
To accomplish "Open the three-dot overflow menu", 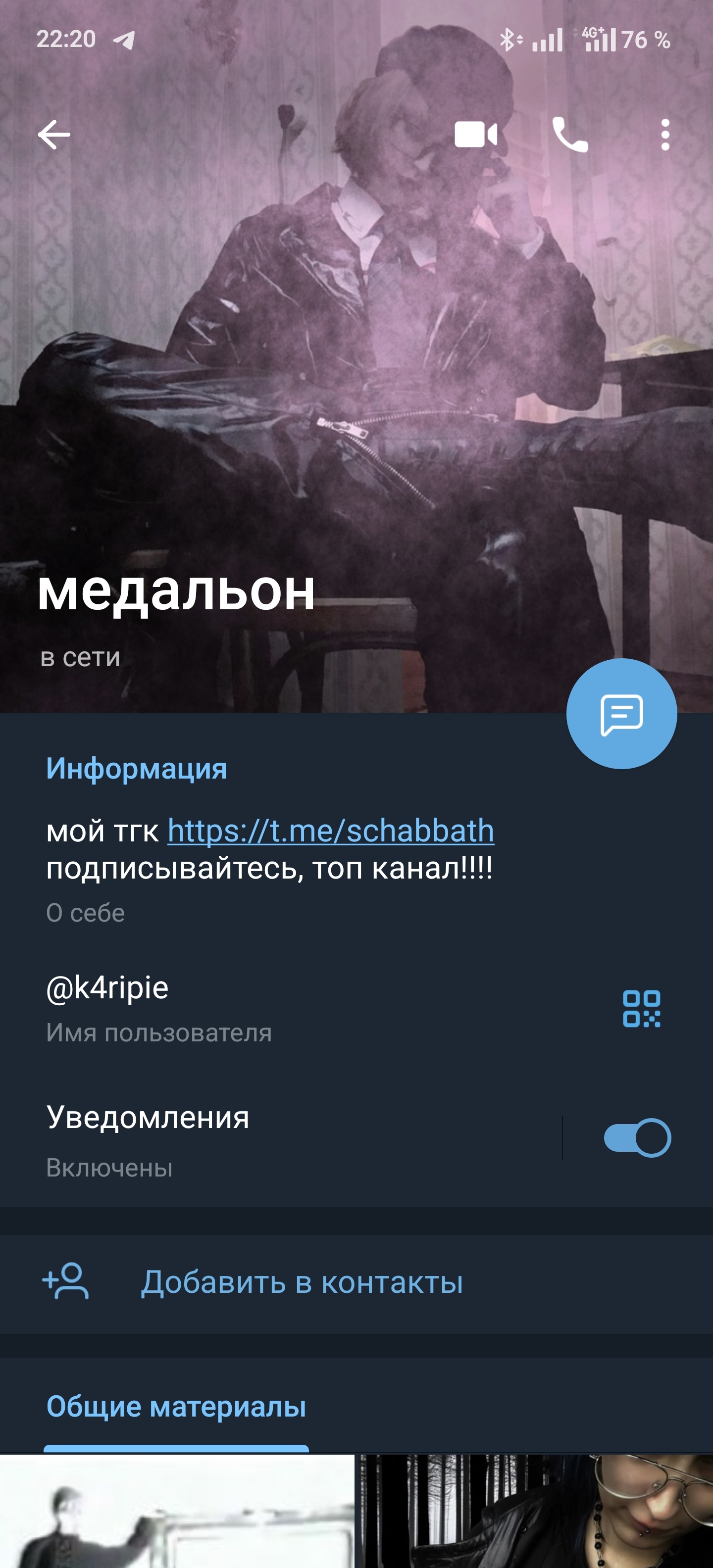I will (665, 135).
